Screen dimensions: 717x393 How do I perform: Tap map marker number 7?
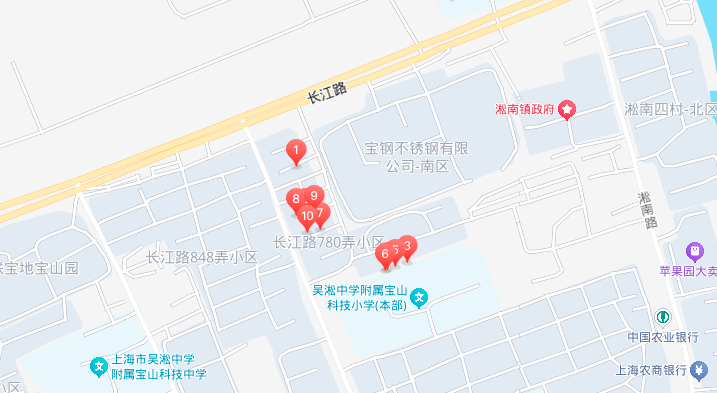coord(323,214)
